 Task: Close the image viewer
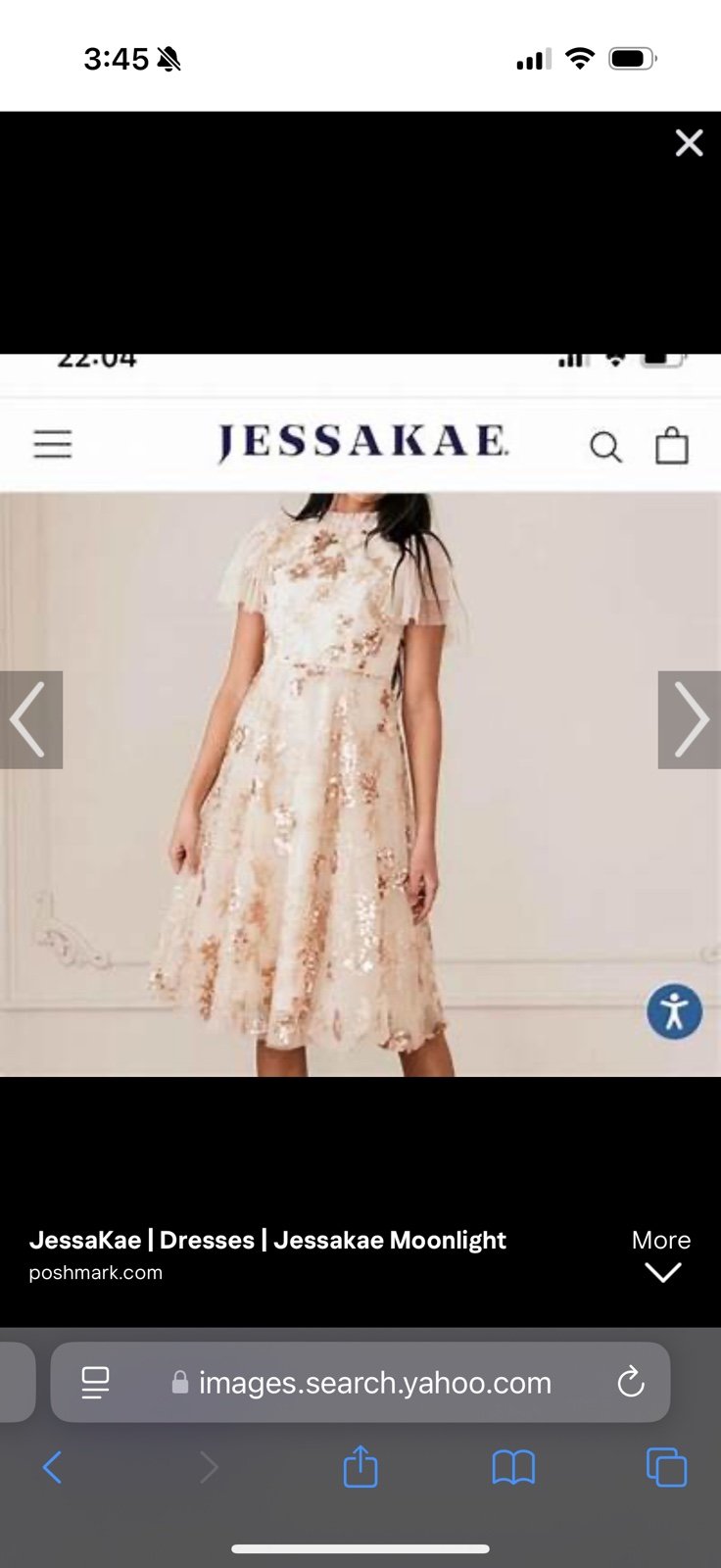coord(690,143)
